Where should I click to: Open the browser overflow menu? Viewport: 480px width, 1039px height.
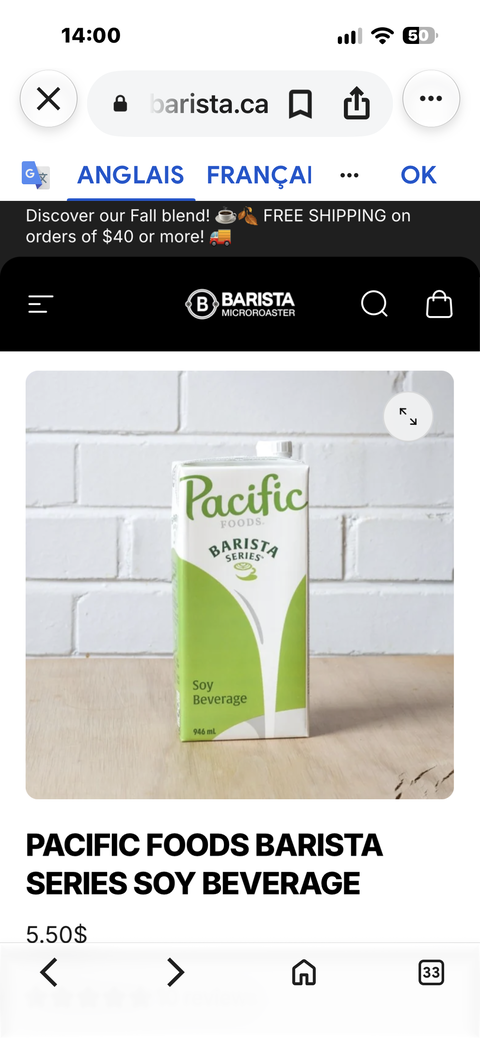coord(431,99)
